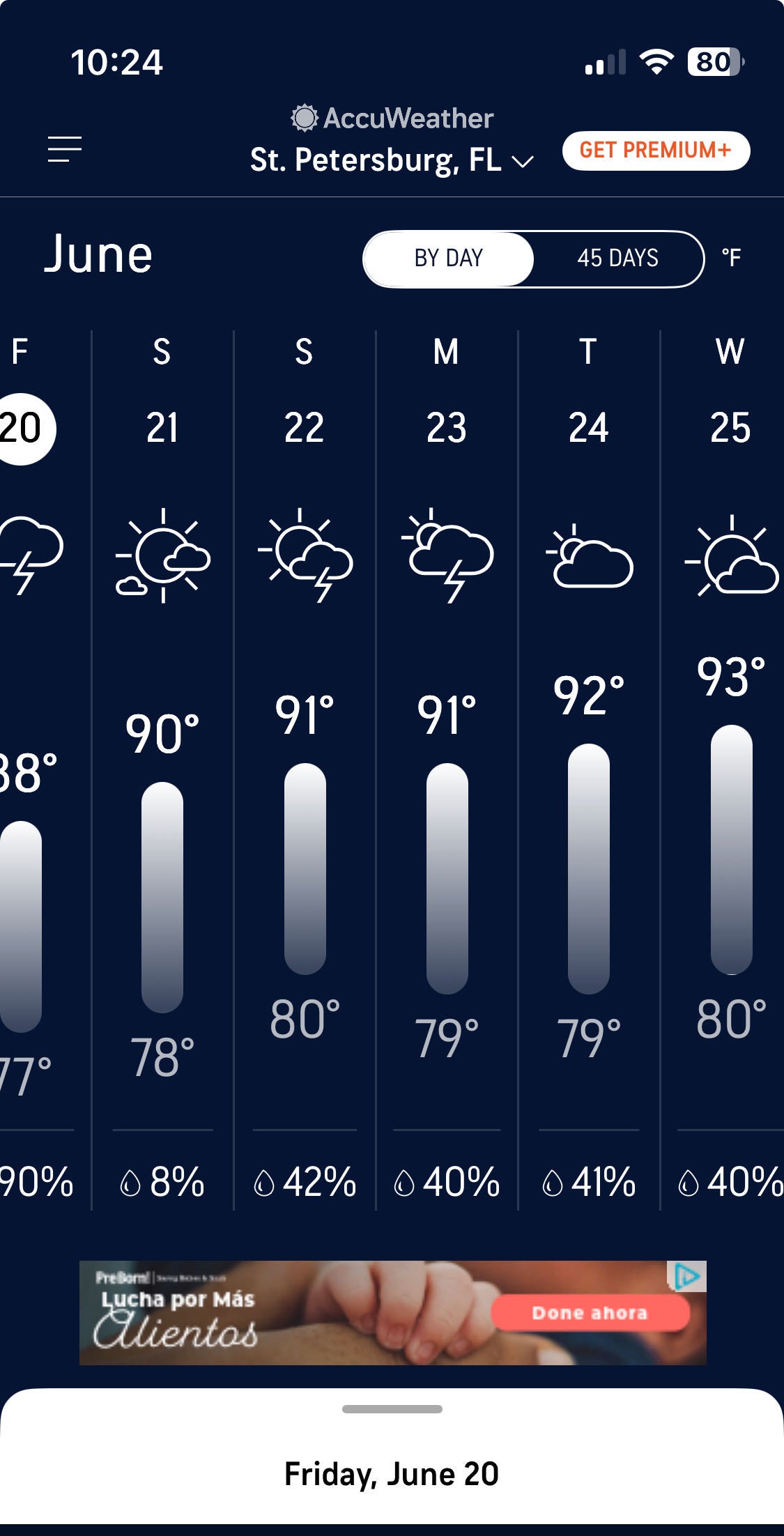Change the °F temperature unit
This screenshot has width=784, height=1536.
click(x=731, y=259)
